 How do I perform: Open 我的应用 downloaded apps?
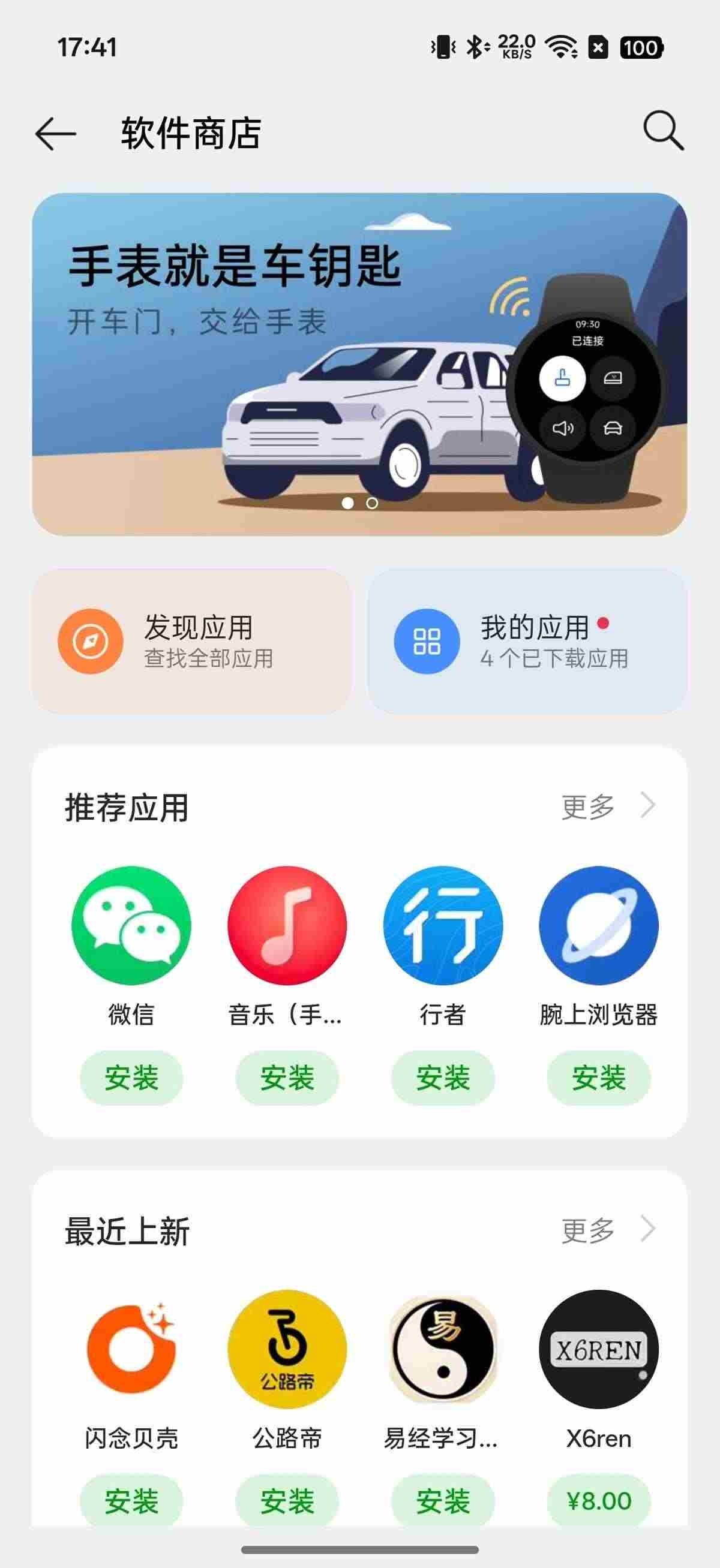point(527,642)
